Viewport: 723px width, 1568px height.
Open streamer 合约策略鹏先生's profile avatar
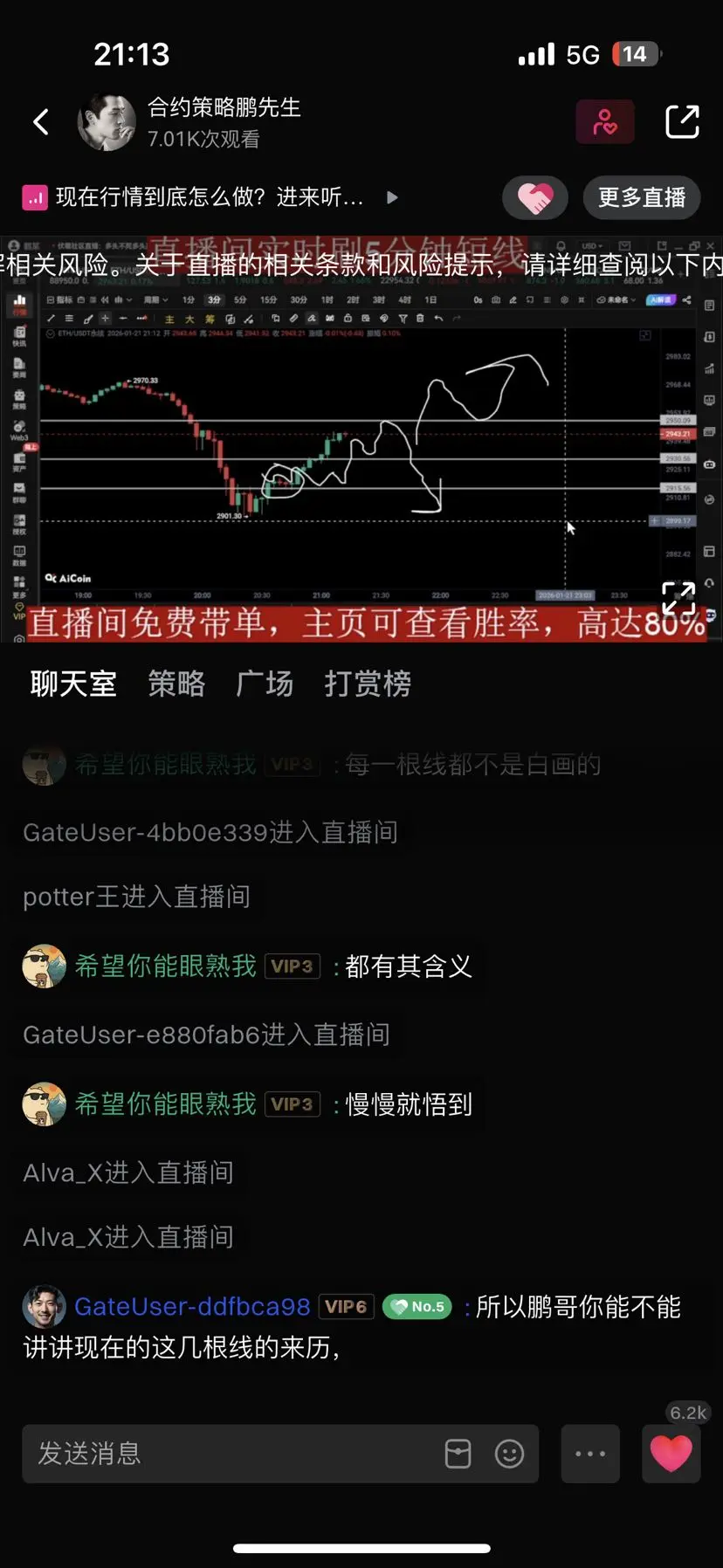click(x=107, y=122)
